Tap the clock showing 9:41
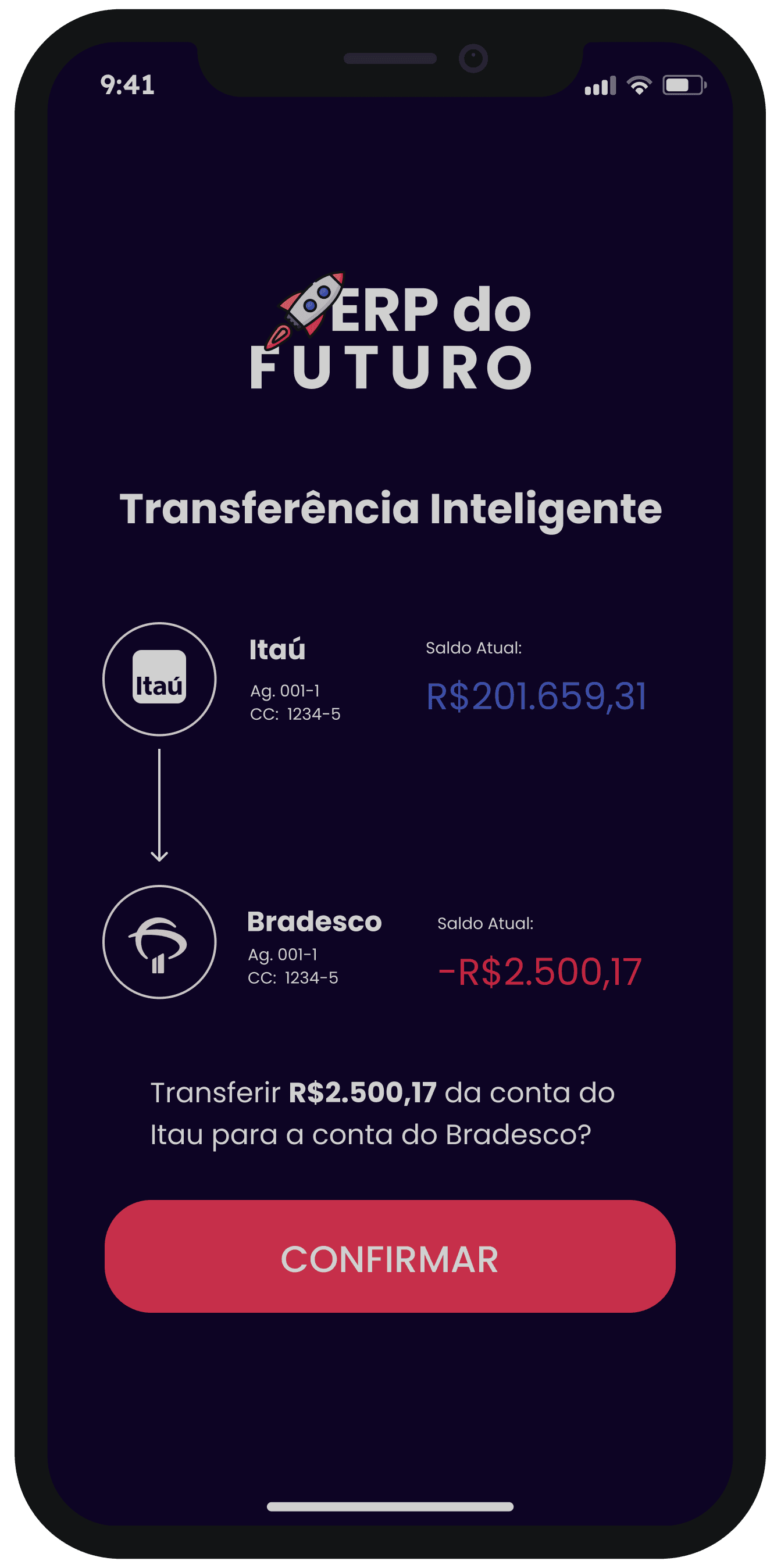The height and width of the screenshot is (1568, 781). pos(127,85)
